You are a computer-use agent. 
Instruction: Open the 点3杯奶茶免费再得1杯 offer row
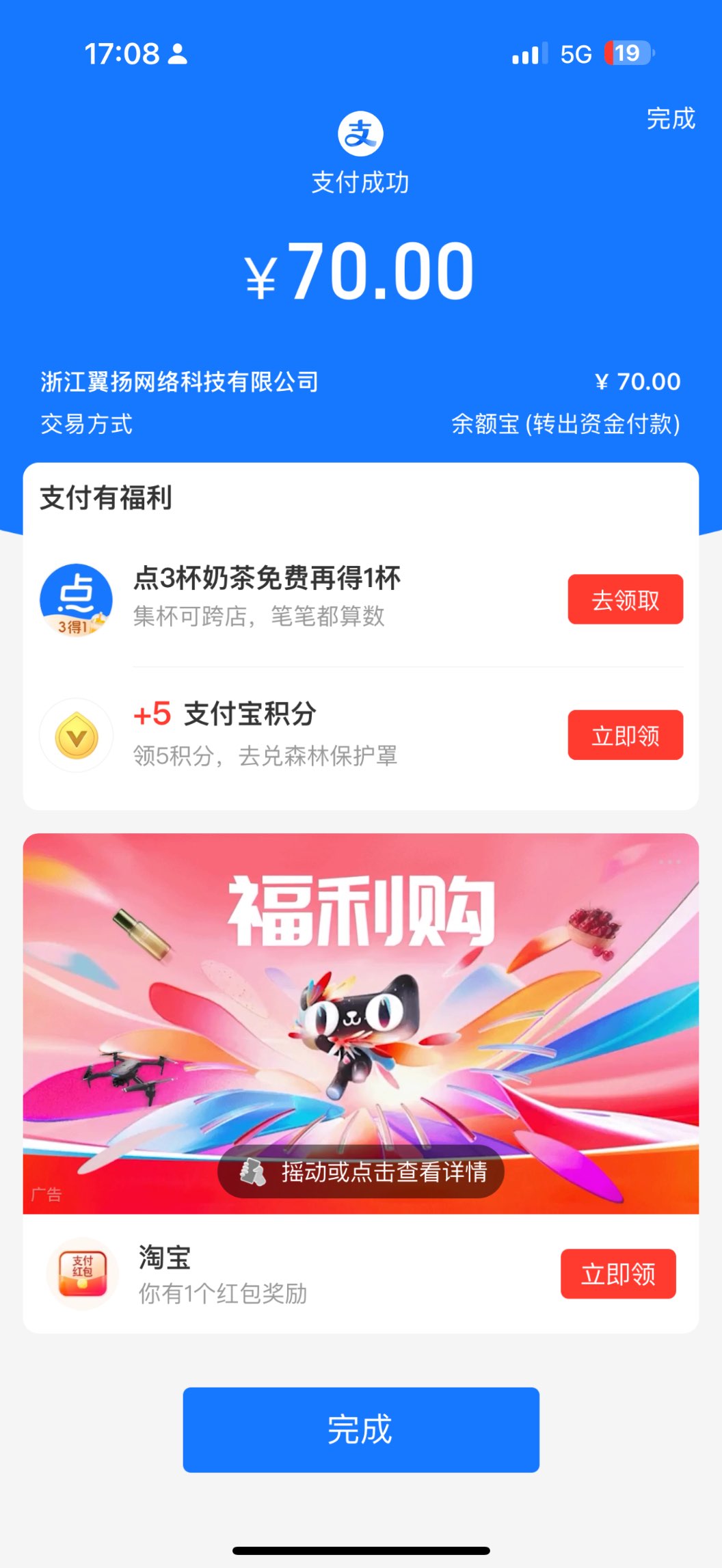point(267,596)
